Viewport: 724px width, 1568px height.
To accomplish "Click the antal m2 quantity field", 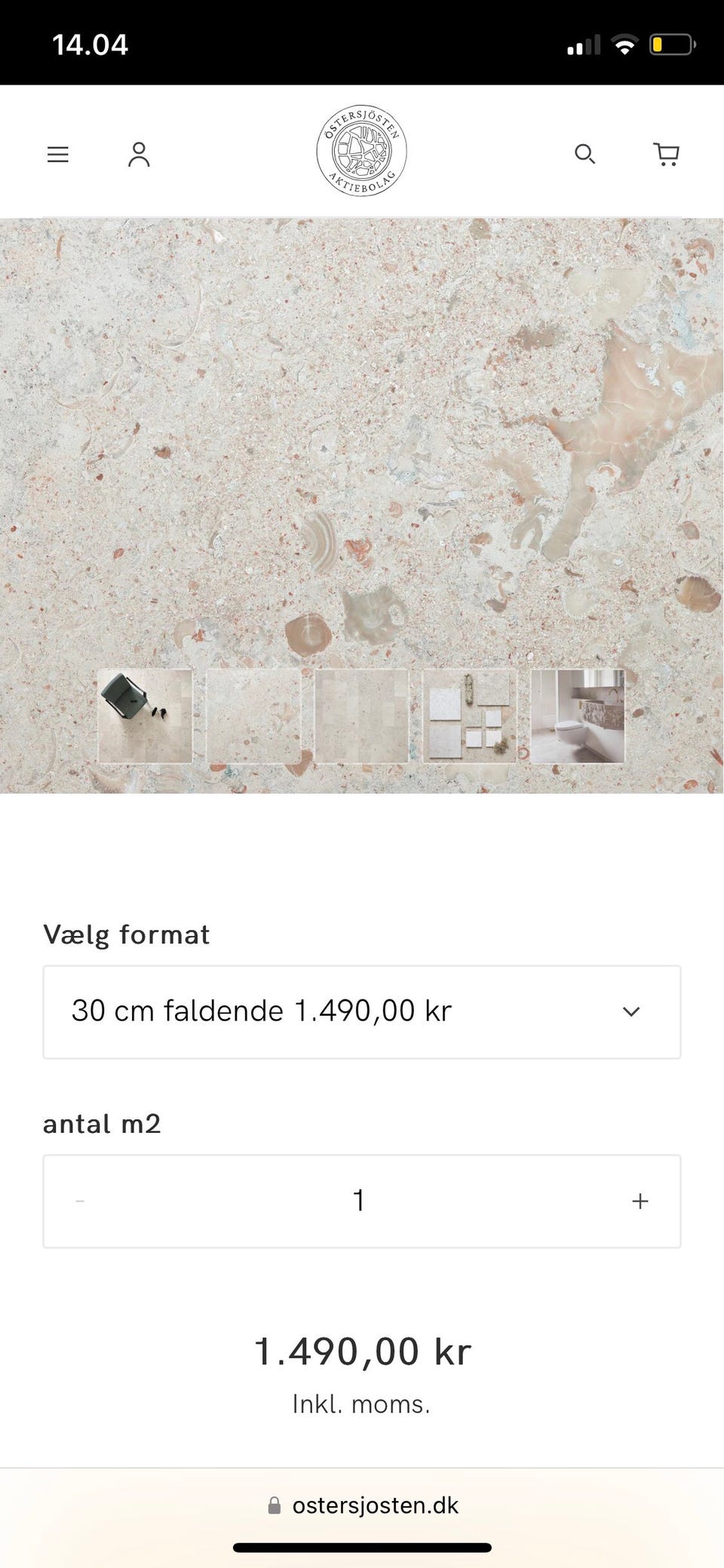I will pyautogui.click(x=359, y=1201).
